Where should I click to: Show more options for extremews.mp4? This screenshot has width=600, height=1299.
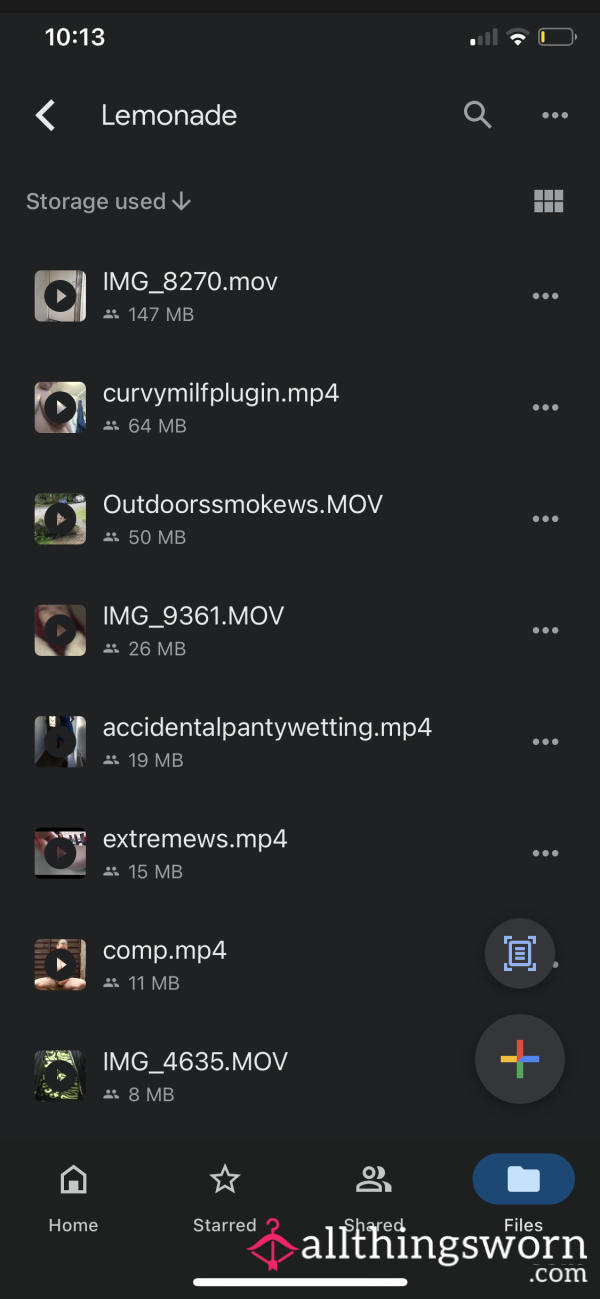pyautogui.click(x=545, y=853)
